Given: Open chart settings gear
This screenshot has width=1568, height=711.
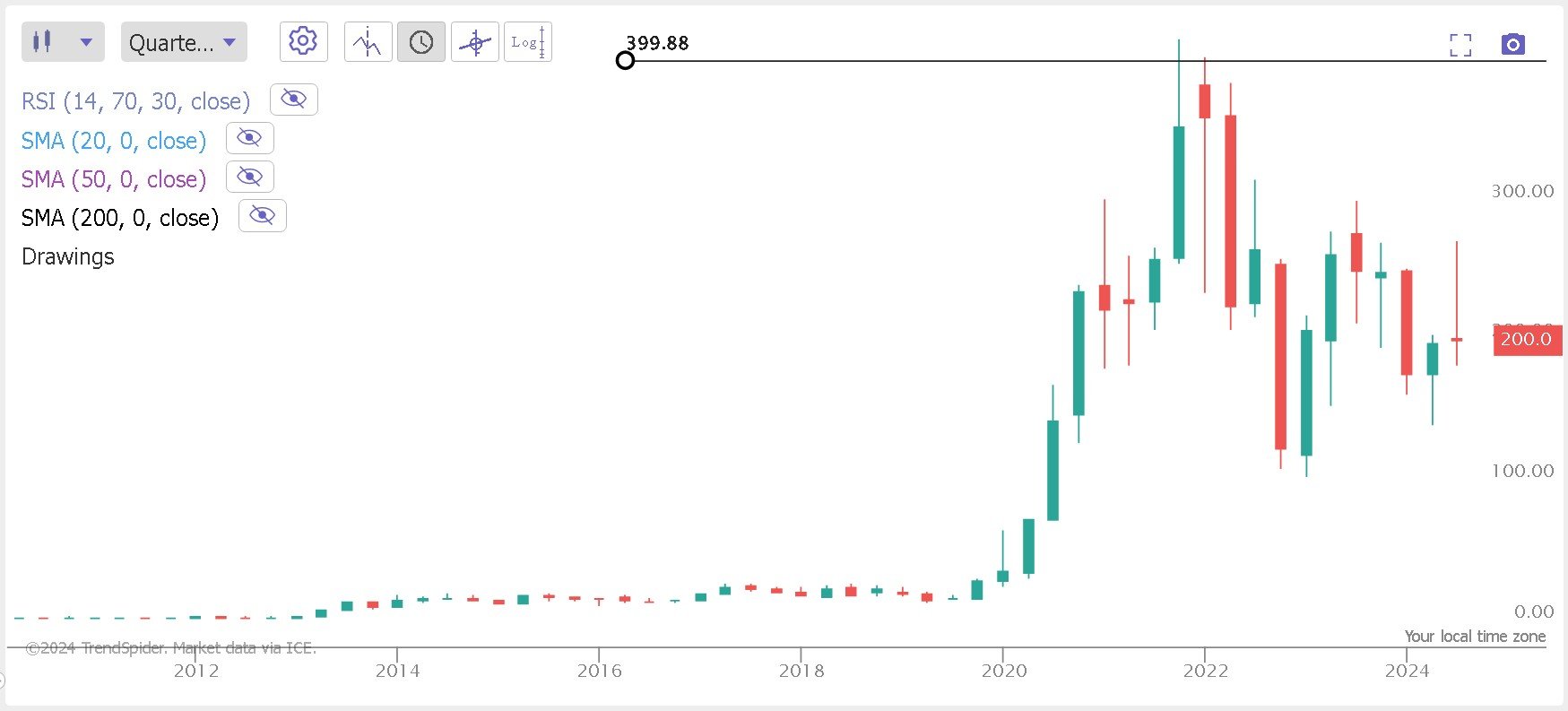Looking at the screenshot, I should [303, 41].
